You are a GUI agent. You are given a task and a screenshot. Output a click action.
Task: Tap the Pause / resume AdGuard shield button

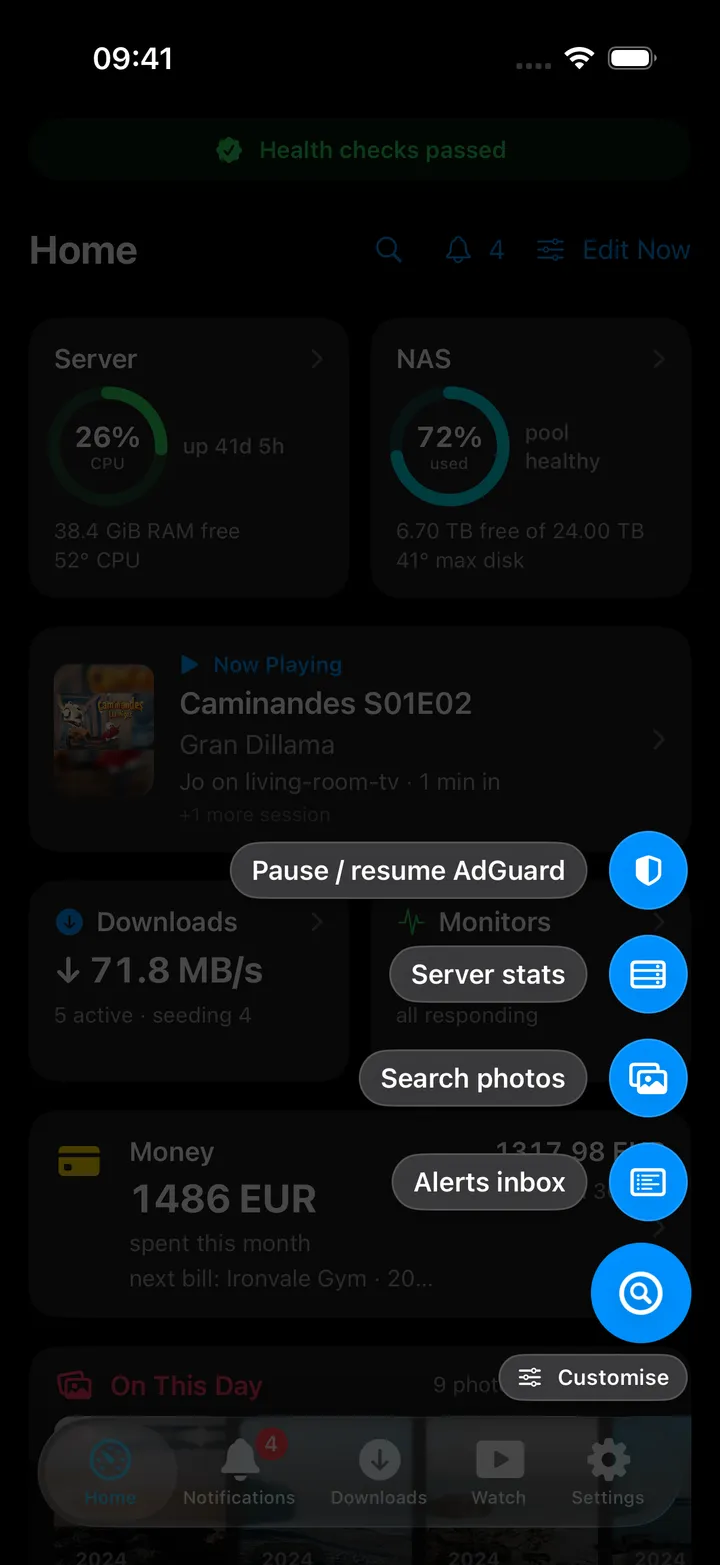point(648,870)
